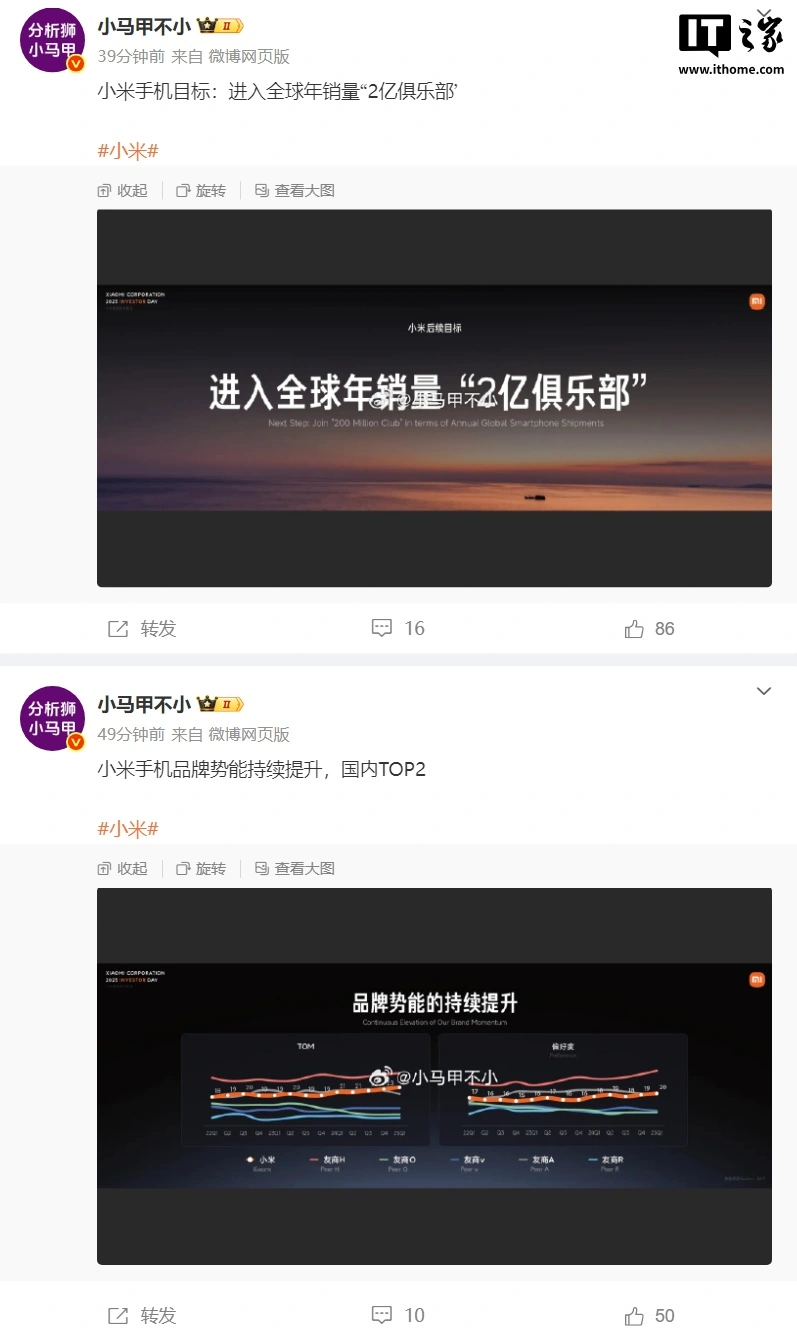Viewport: 797px width, 1336px height.
Task: Rotate the 品牌势能 chart image with 旋转
Action: pos(201,869)
